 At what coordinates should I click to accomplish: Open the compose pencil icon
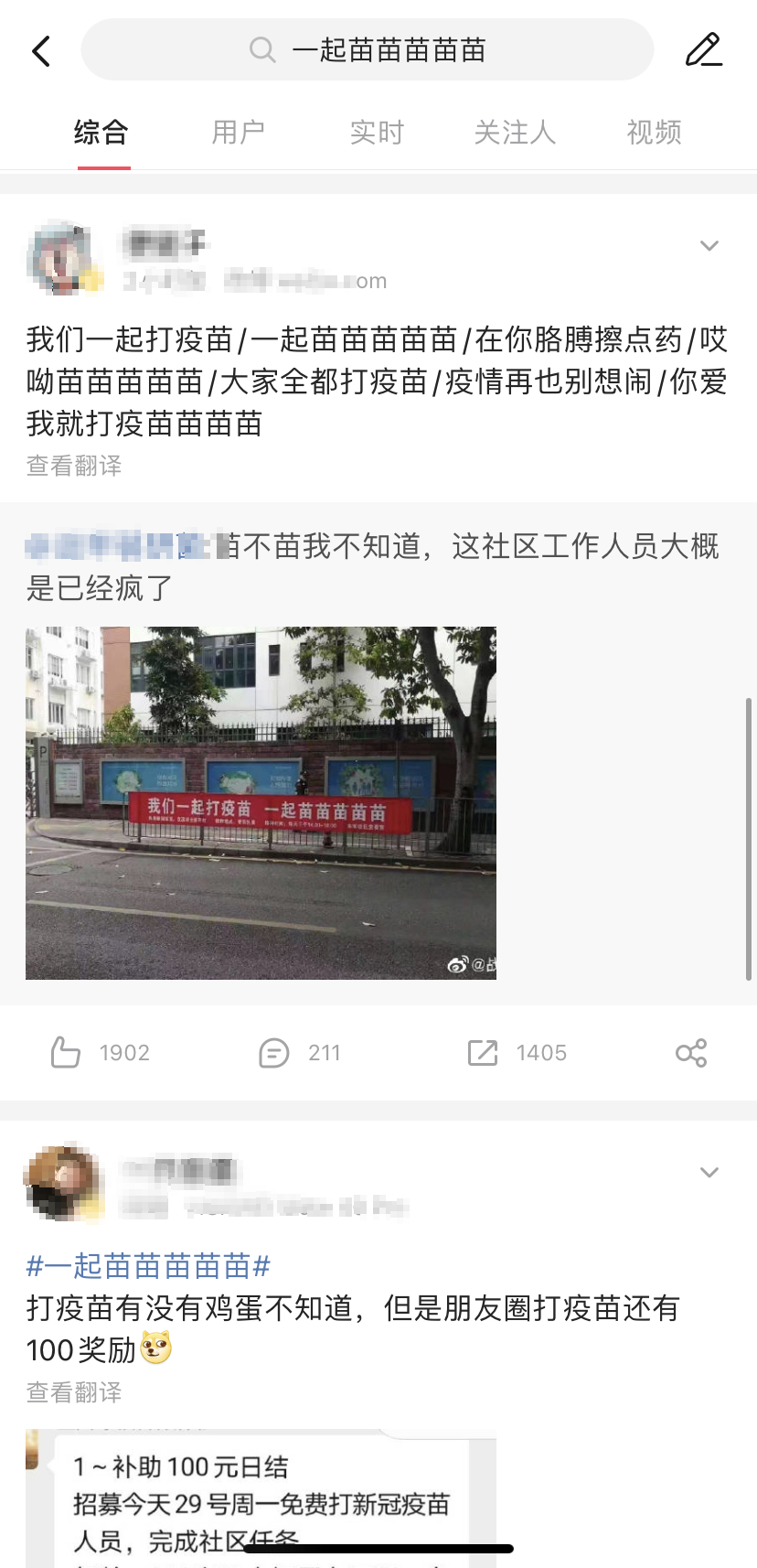703,50
